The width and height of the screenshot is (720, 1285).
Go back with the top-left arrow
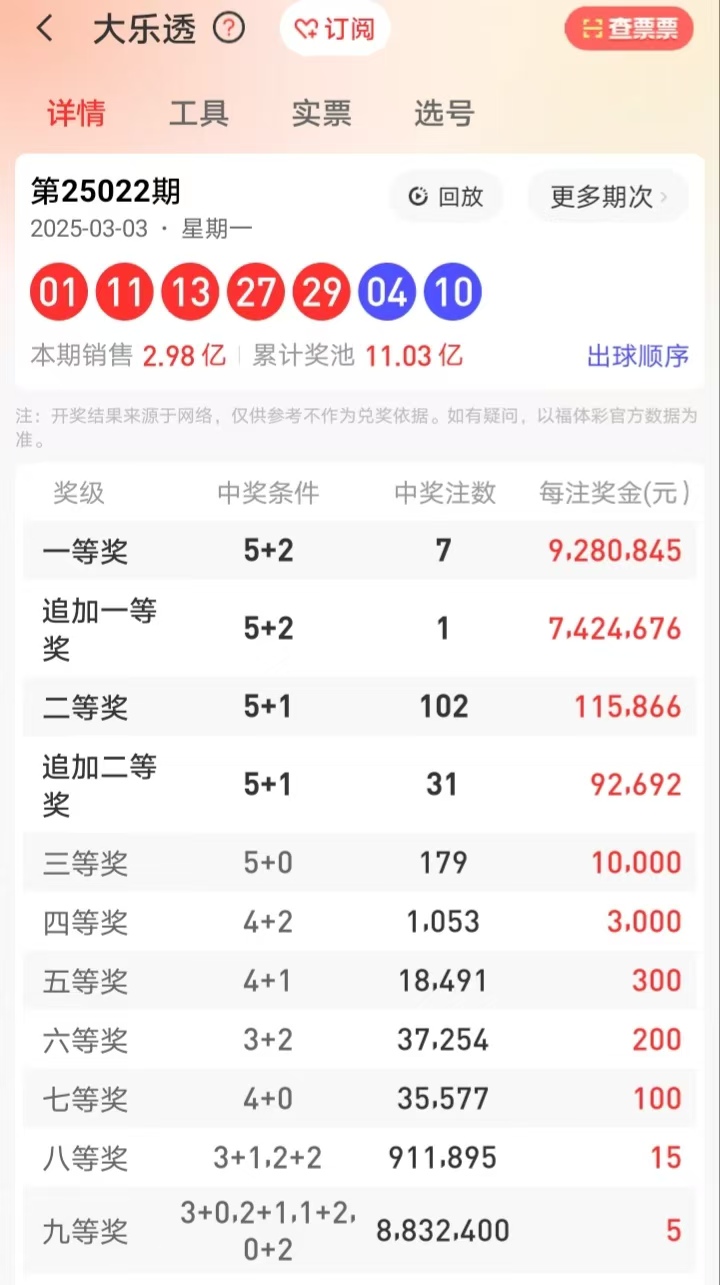(44, 29)
